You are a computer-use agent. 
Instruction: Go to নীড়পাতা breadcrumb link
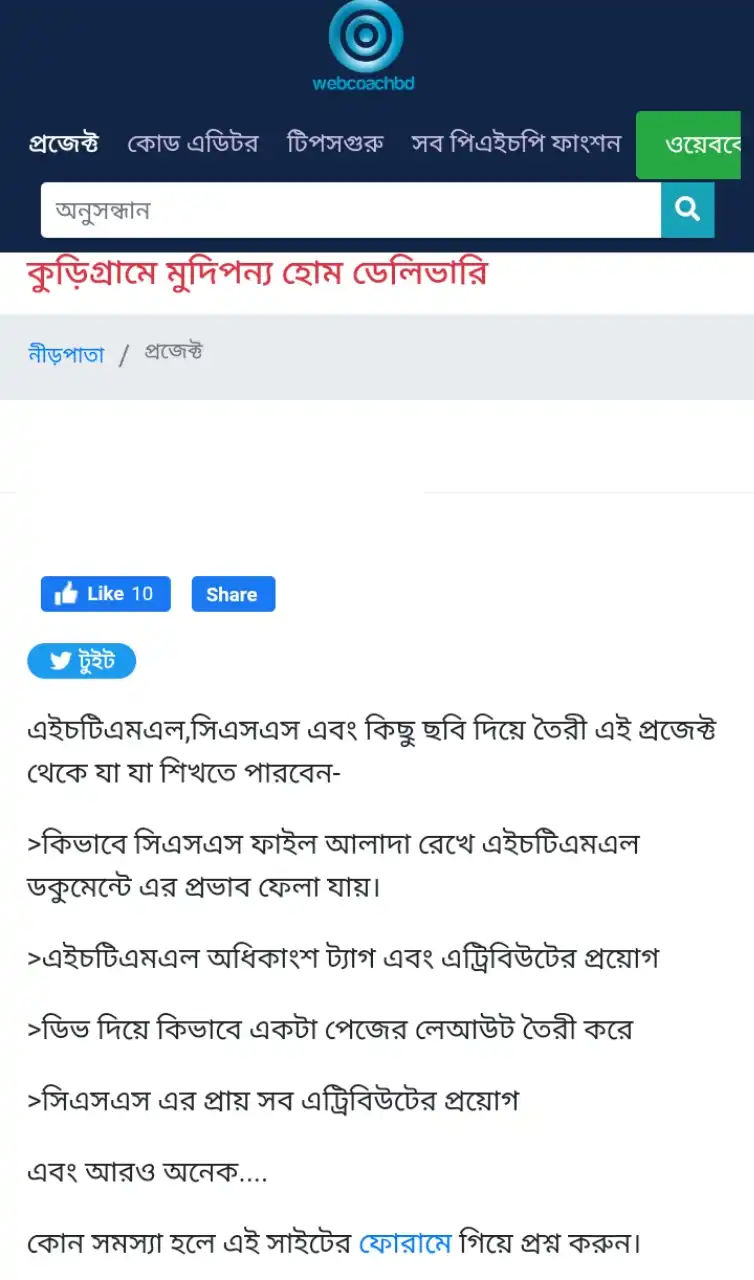66,354
